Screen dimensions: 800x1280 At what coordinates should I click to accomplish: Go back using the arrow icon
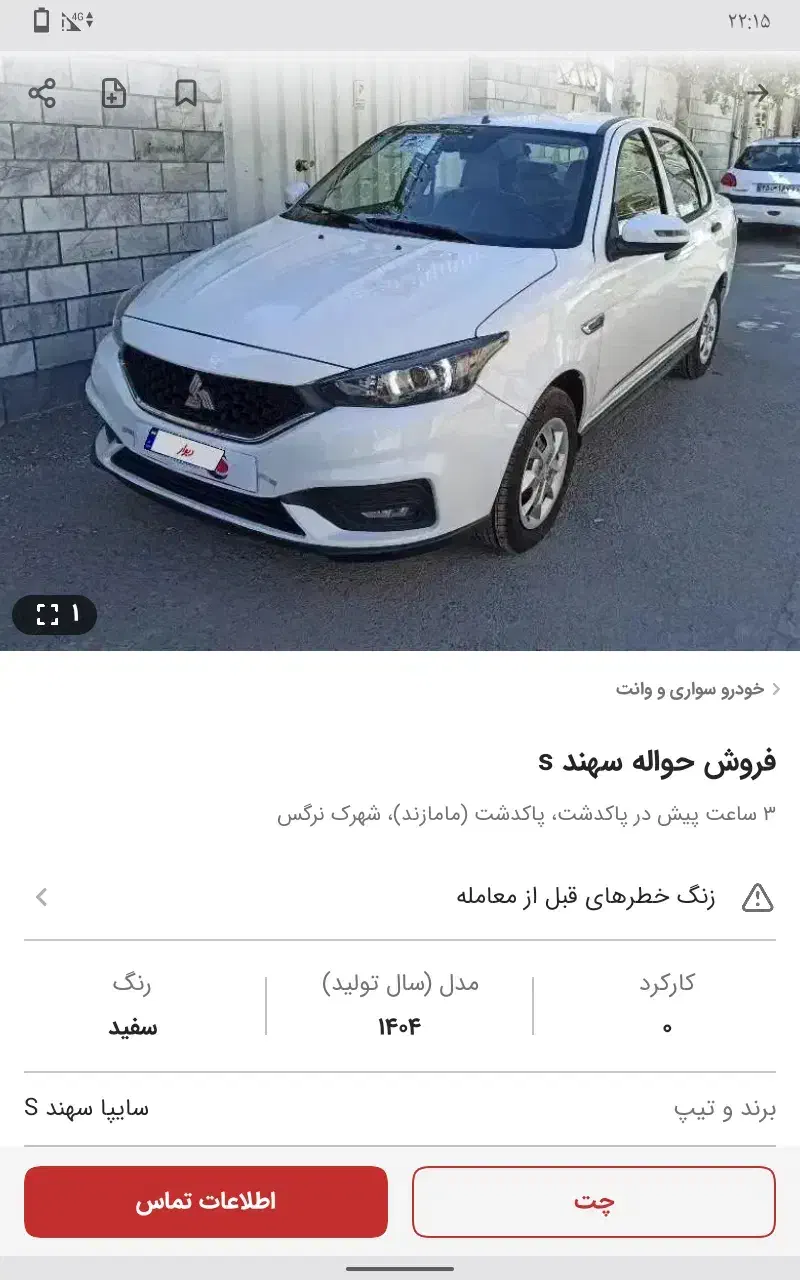click(x=758, y=94)
